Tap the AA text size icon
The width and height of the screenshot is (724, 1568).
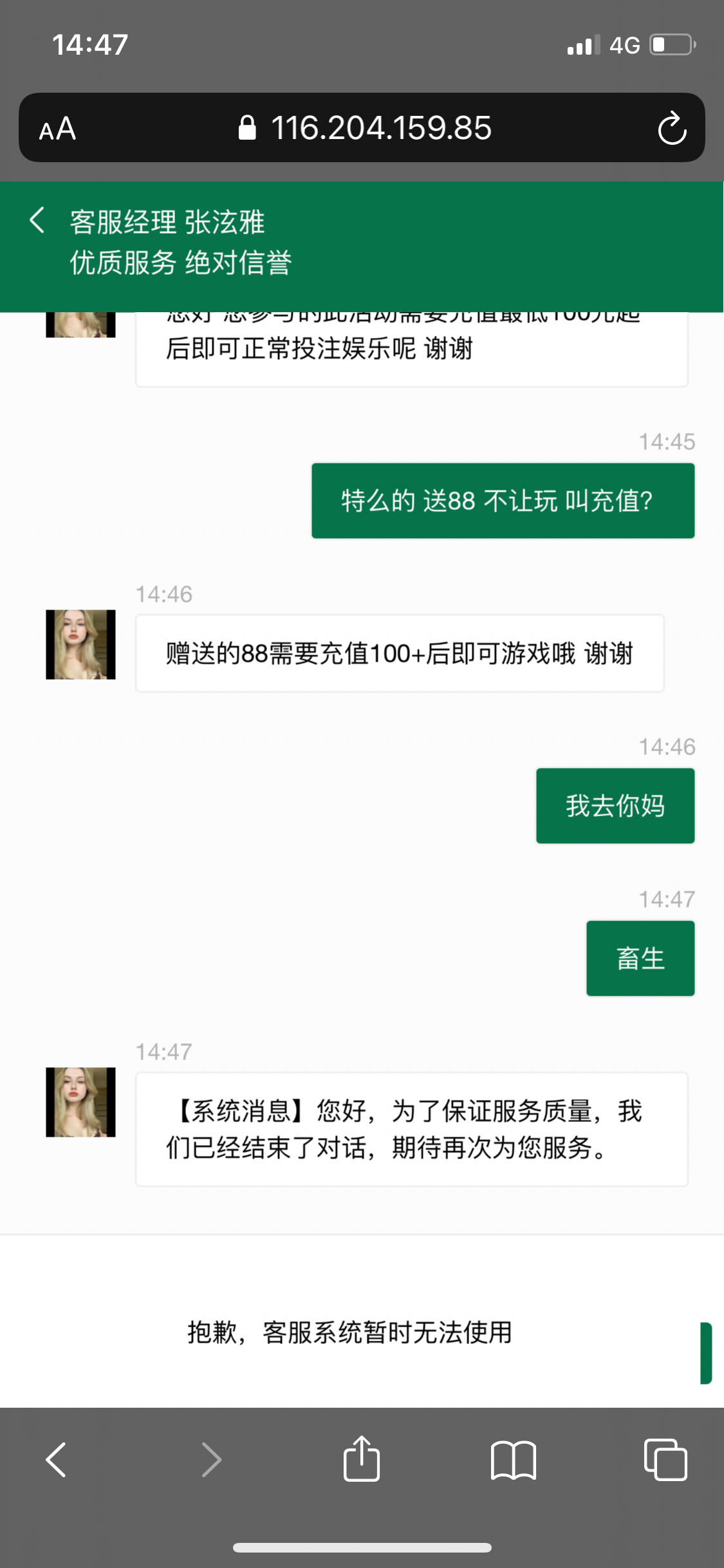point(57,129)
